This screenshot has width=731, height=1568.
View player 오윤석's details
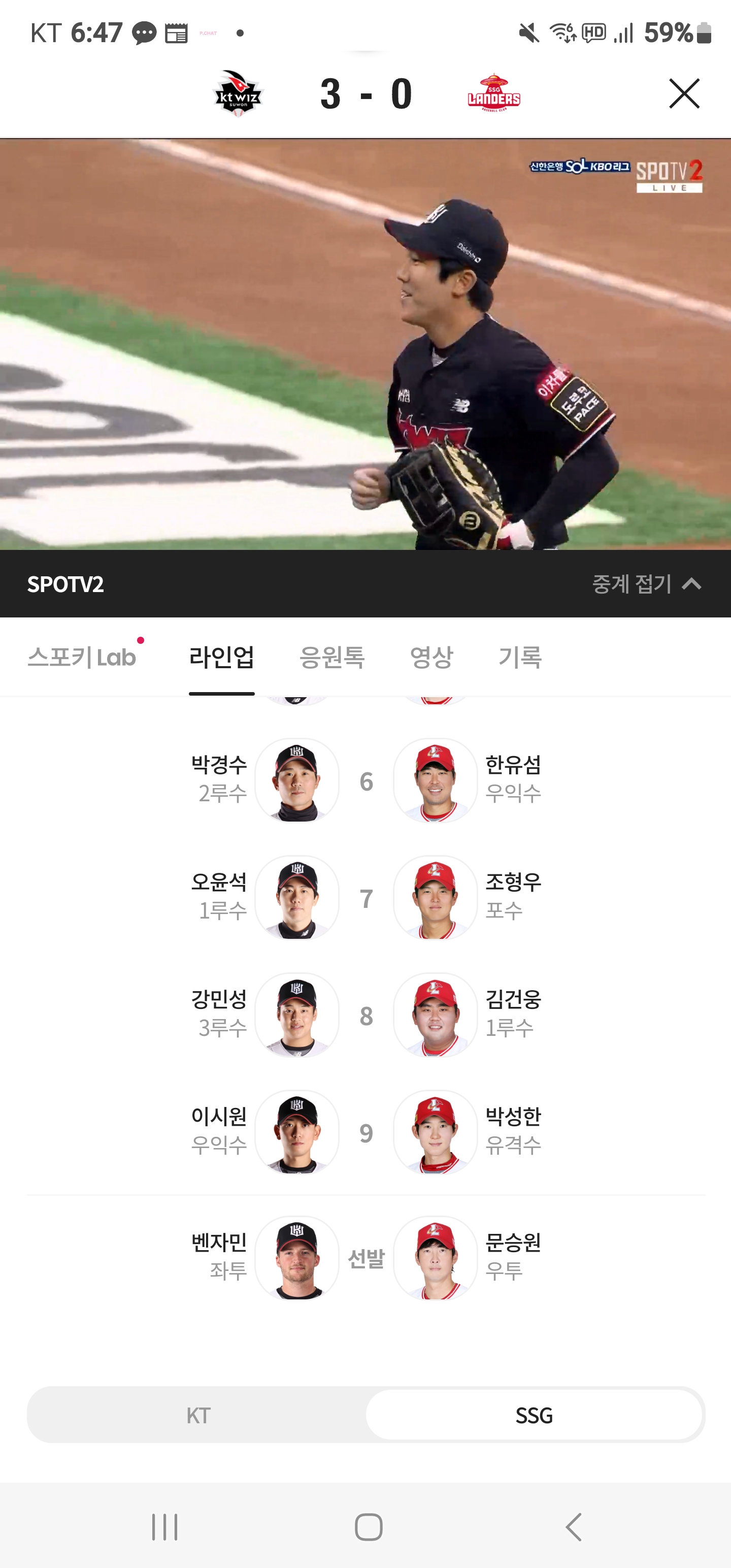[x=297, y=898]
